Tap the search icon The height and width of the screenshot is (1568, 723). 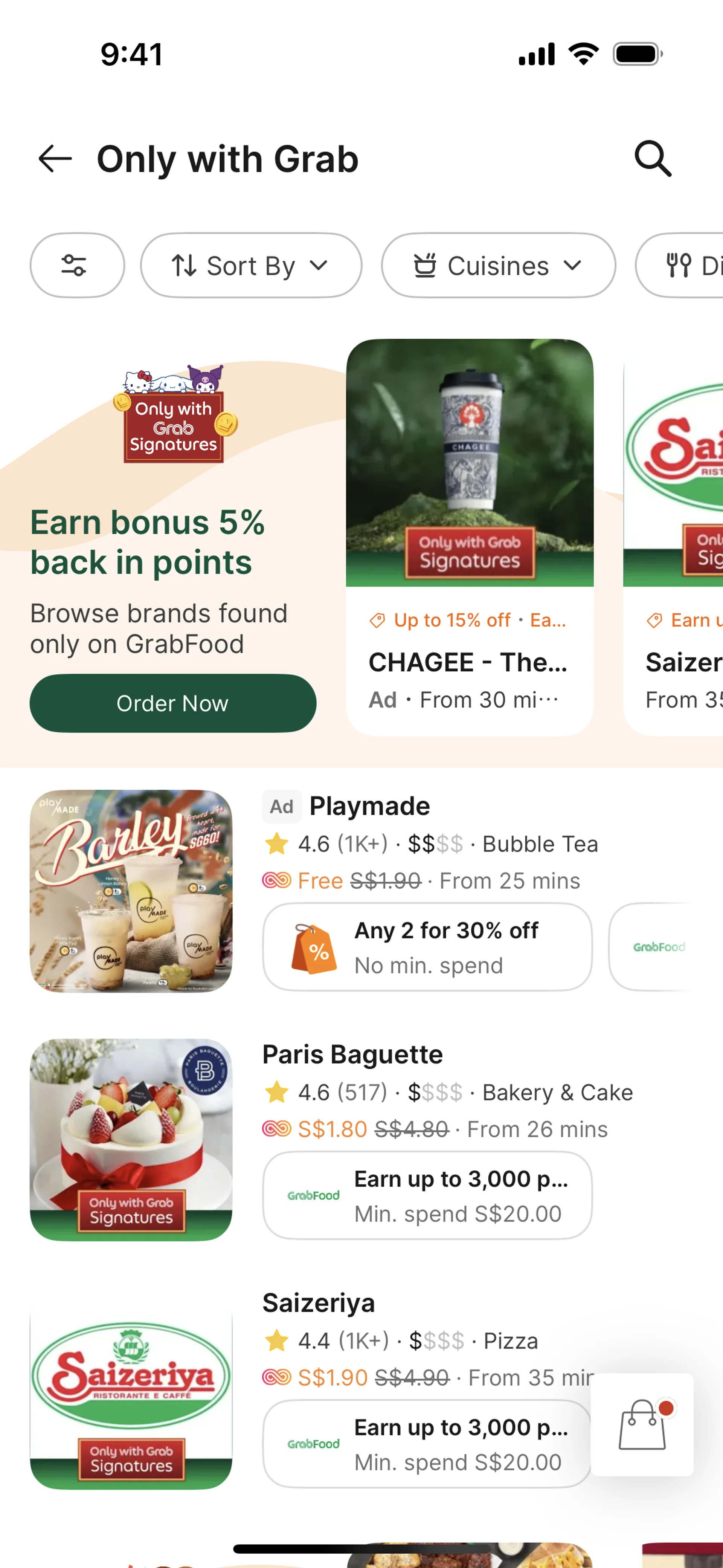(x=653, y=159)
